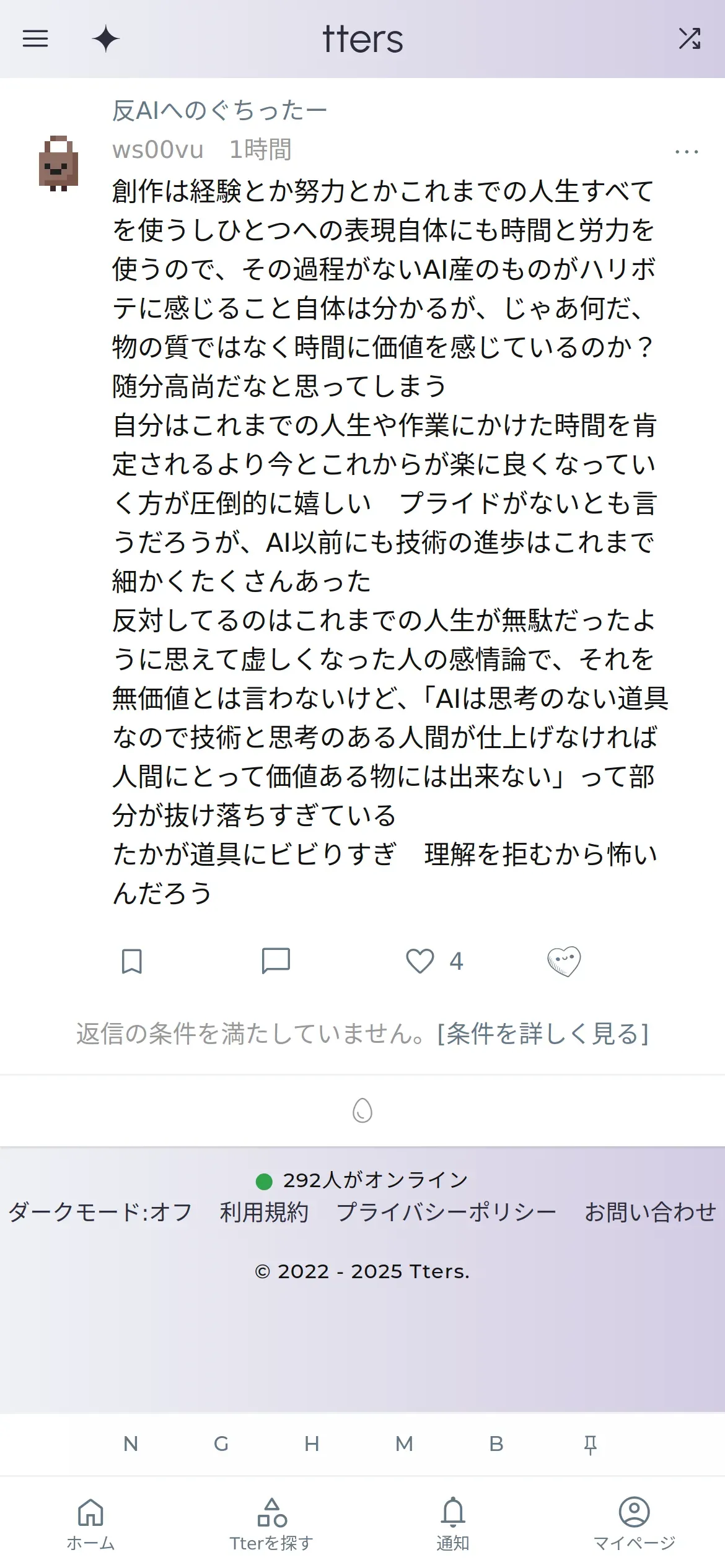Toggle ダークモード:オフ
The height and width of the screenshot is (1568, 725).
click(x=100, y=1212)
